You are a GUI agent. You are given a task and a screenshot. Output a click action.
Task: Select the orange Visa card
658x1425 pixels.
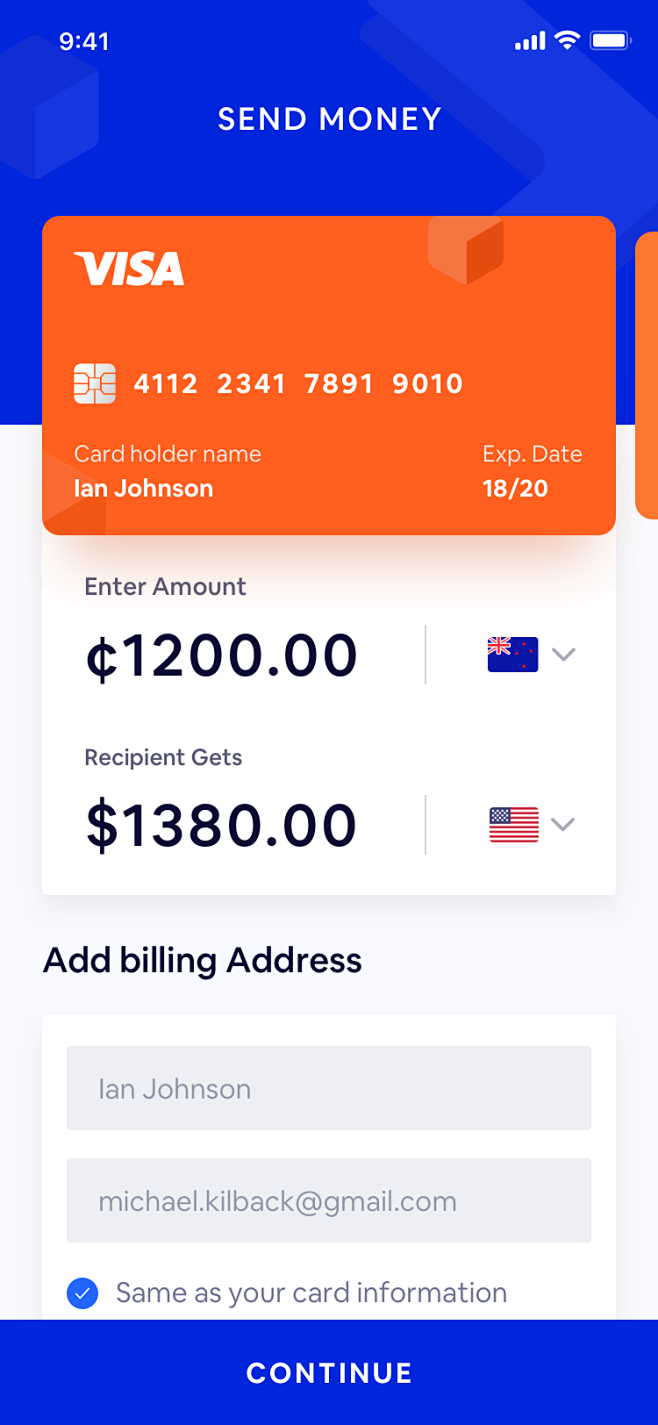tap(328, 375)
